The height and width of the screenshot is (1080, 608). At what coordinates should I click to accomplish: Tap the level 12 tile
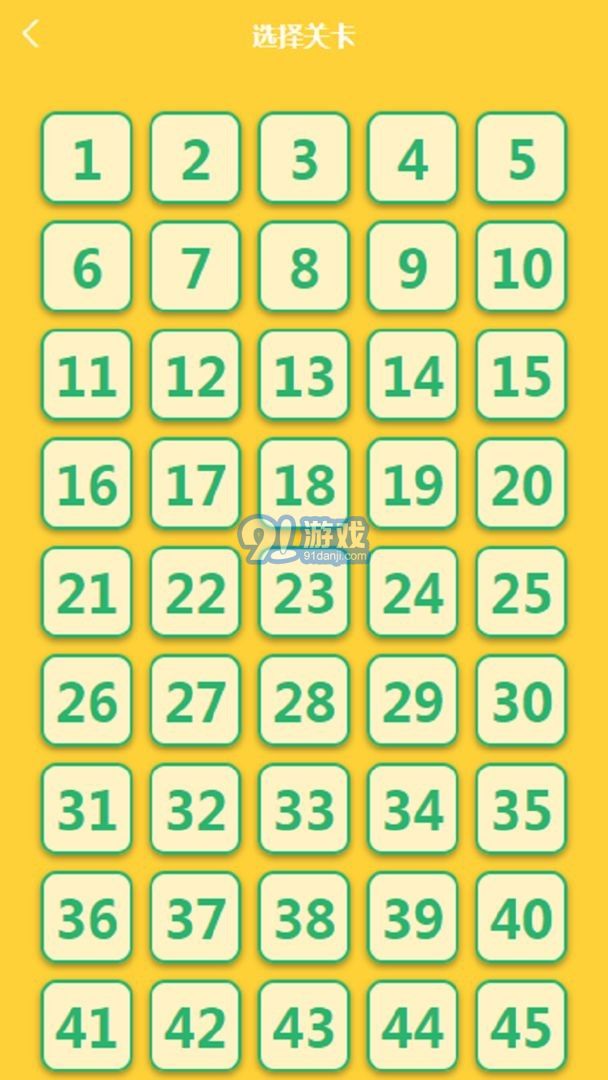tap(196, 375)
